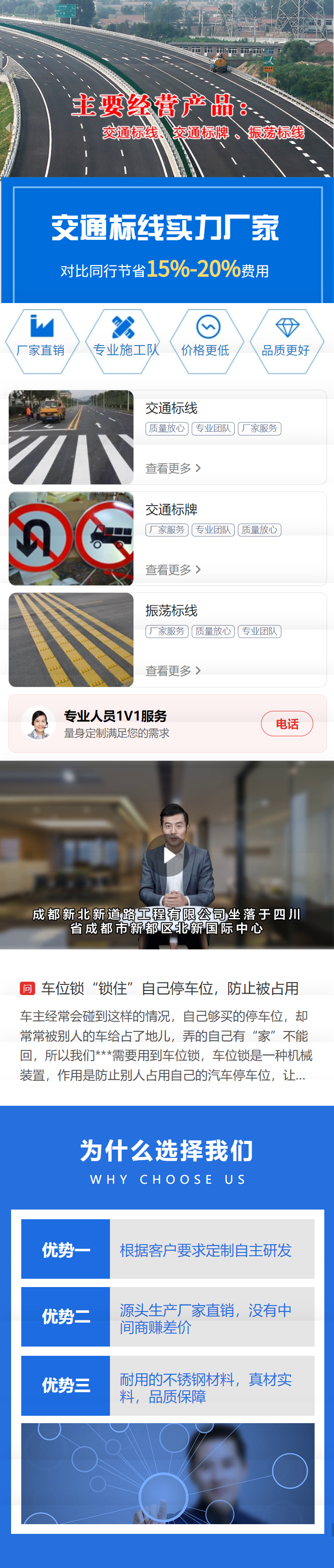Open 查看更多 under 交通标牌

(172, 569)
